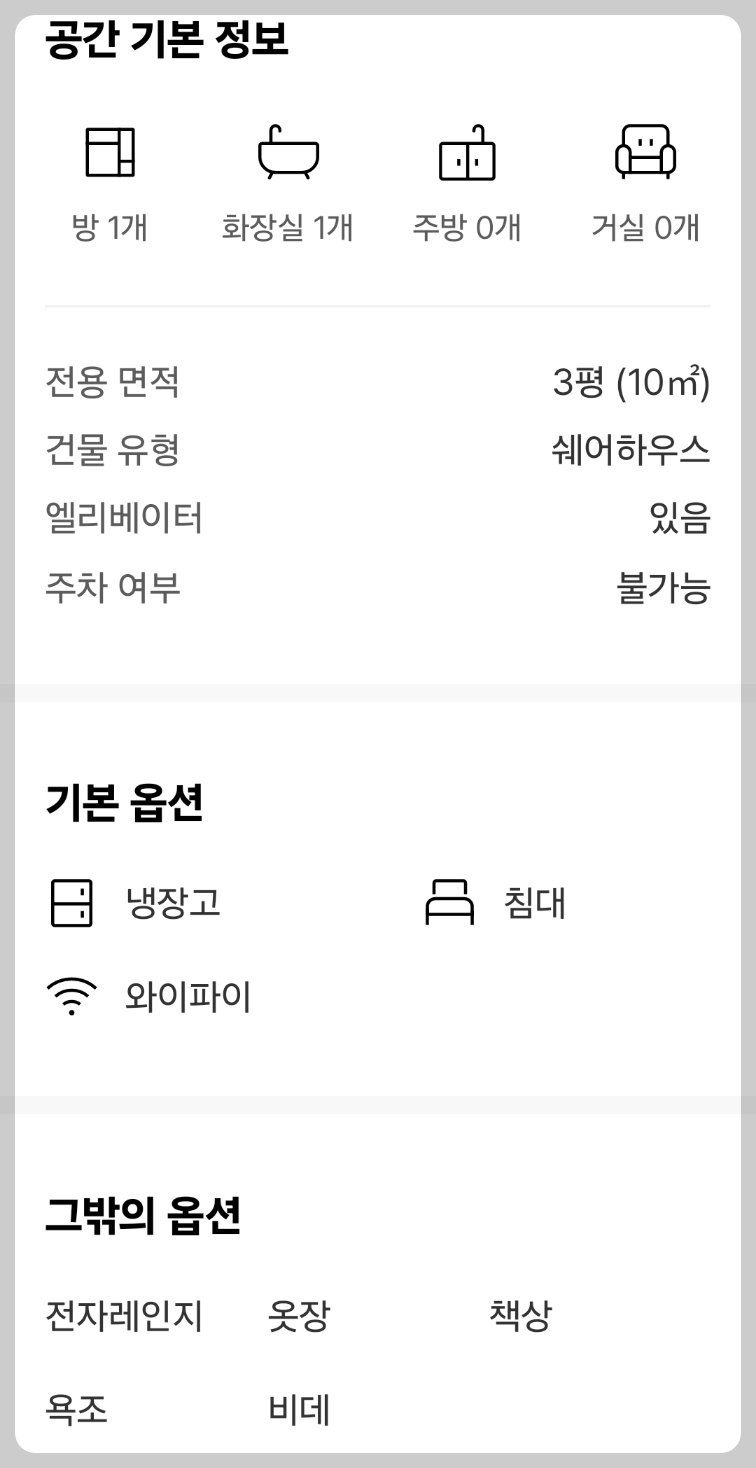
Task: Click the Wi-Fi icon beside 와이파이
Action: pyautogui.click(x=68, y=992)
